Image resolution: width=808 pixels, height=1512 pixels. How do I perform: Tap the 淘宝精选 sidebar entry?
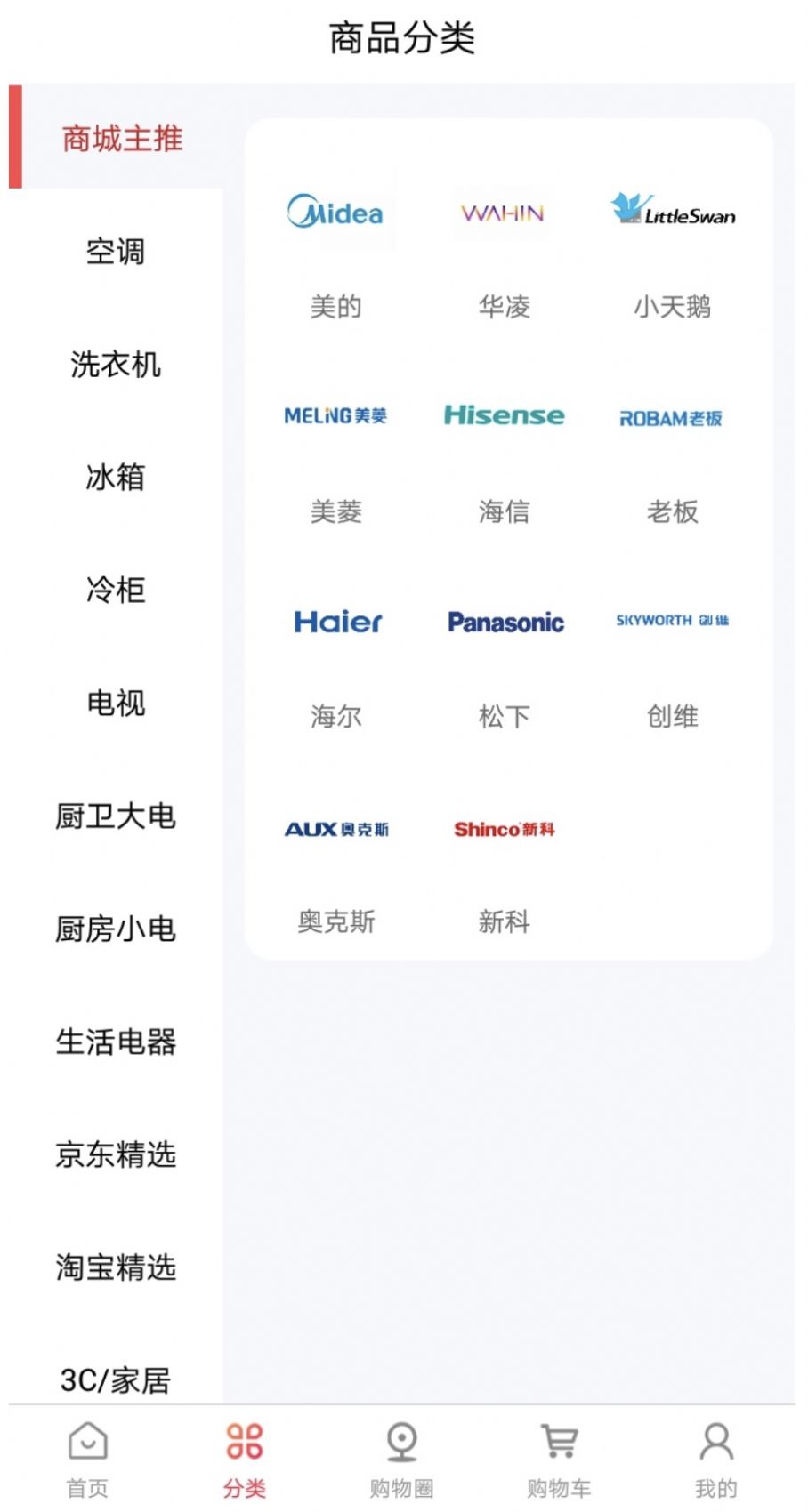click(117, 1268)
